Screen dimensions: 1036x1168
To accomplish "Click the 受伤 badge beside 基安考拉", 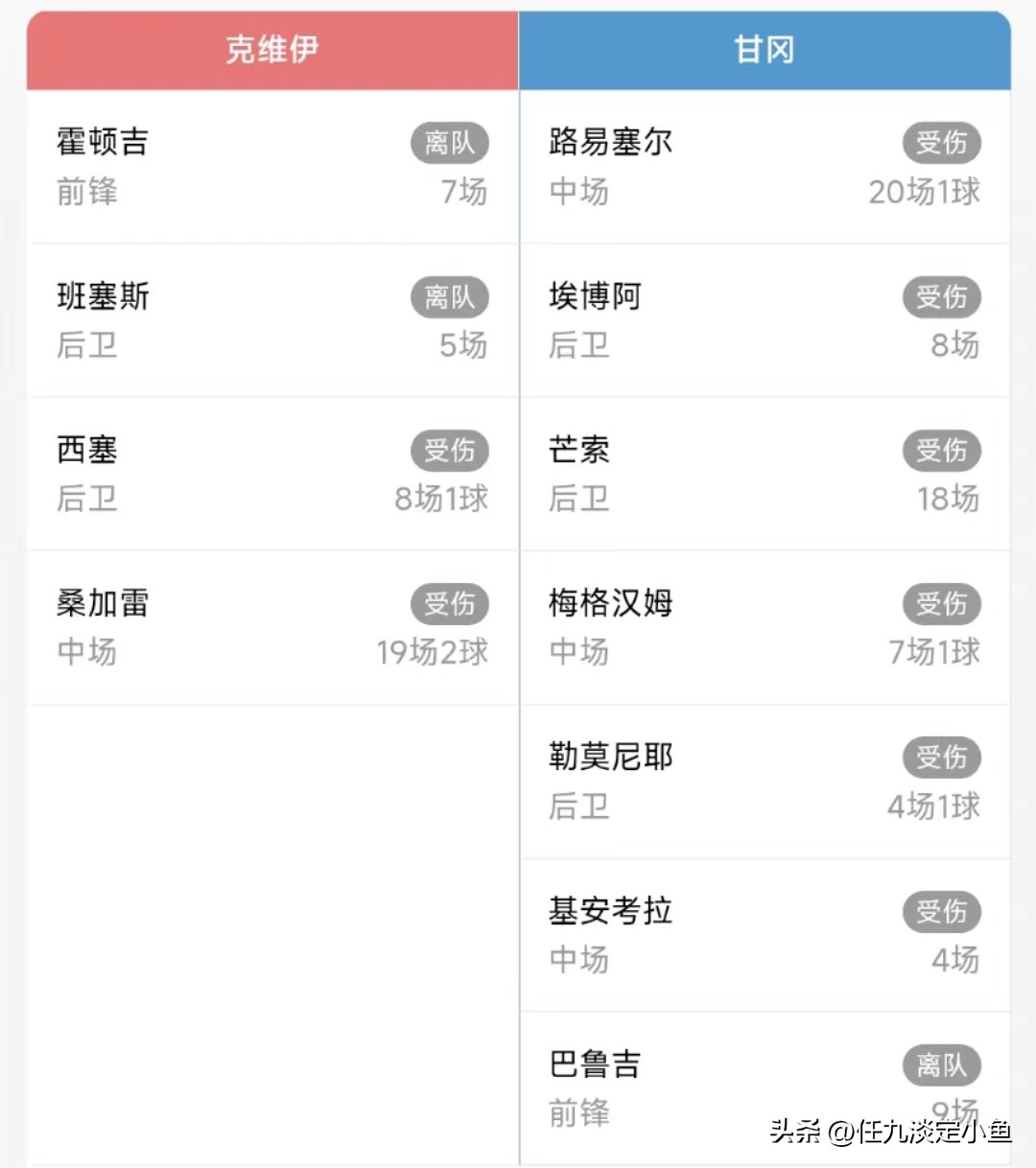I will pos(941,912).
